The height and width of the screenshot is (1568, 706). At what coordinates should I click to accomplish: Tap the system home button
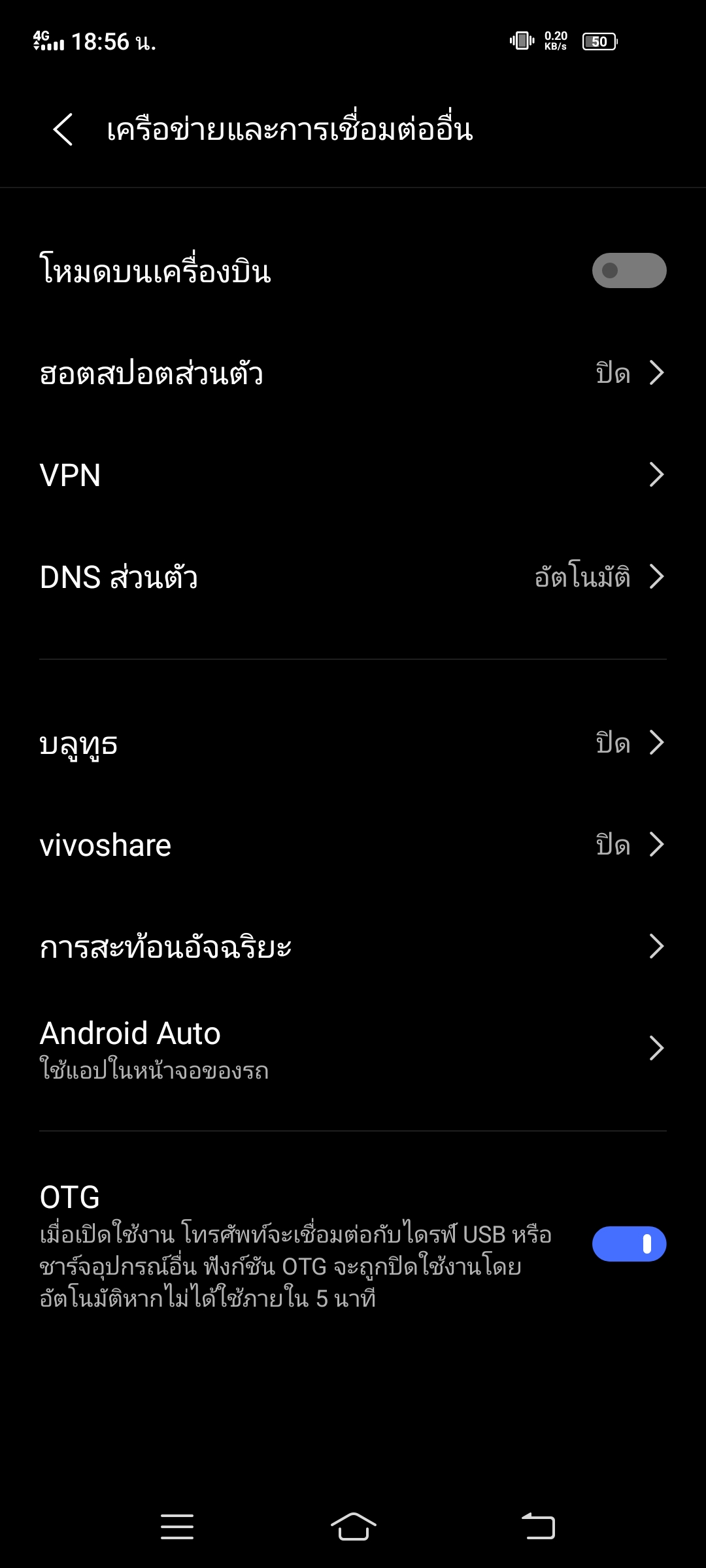(353, 1527)
